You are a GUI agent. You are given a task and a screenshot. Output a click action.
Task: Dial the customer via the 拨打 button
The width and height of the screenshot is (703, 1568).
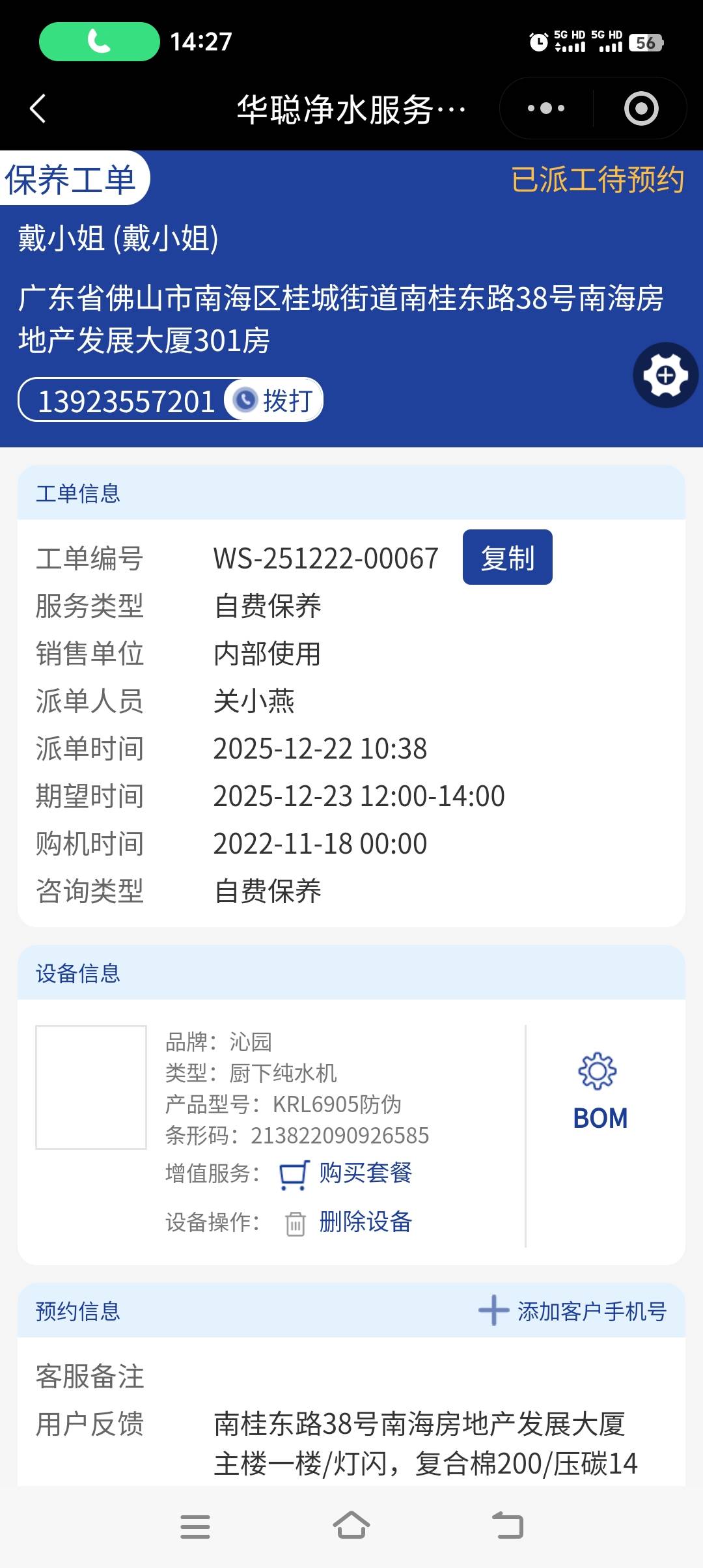point(275,400)
